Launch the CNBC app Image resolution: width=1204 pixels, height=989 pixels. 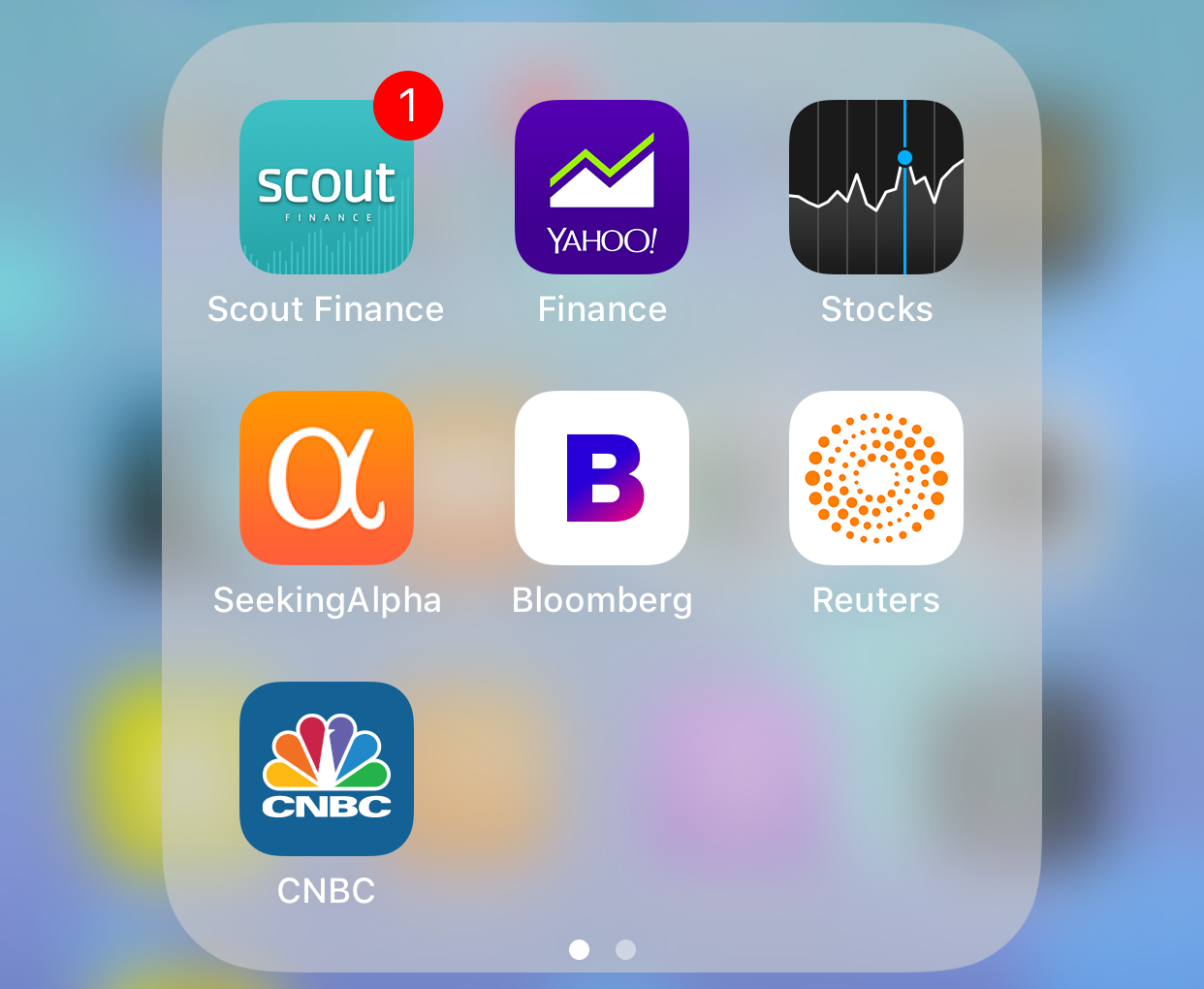[x=327, y=769]
